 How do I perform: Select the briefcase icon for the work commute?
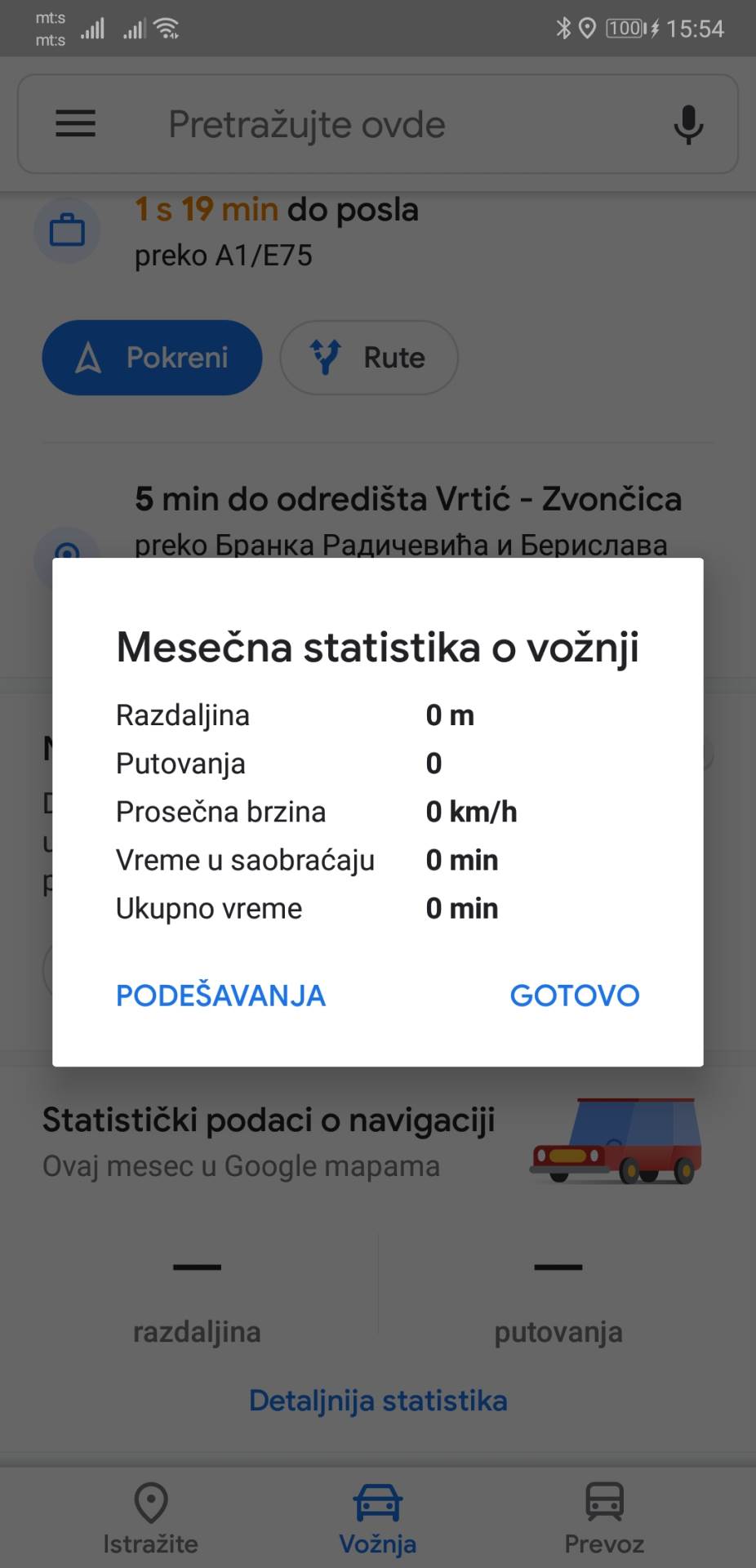(x=67, y=230)
